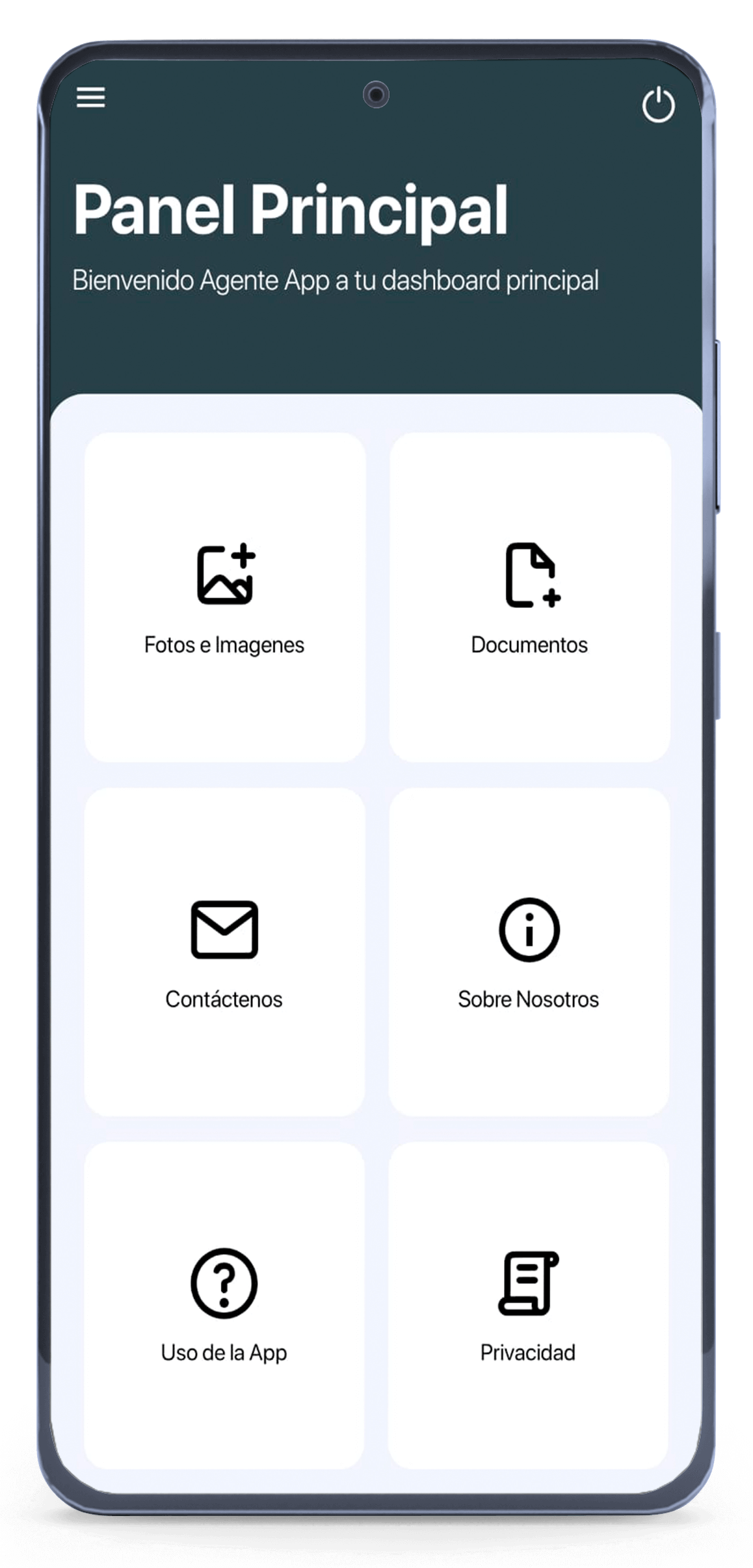
Task: Open the hamburger drawer menu
Action: [x=91, y=98]
